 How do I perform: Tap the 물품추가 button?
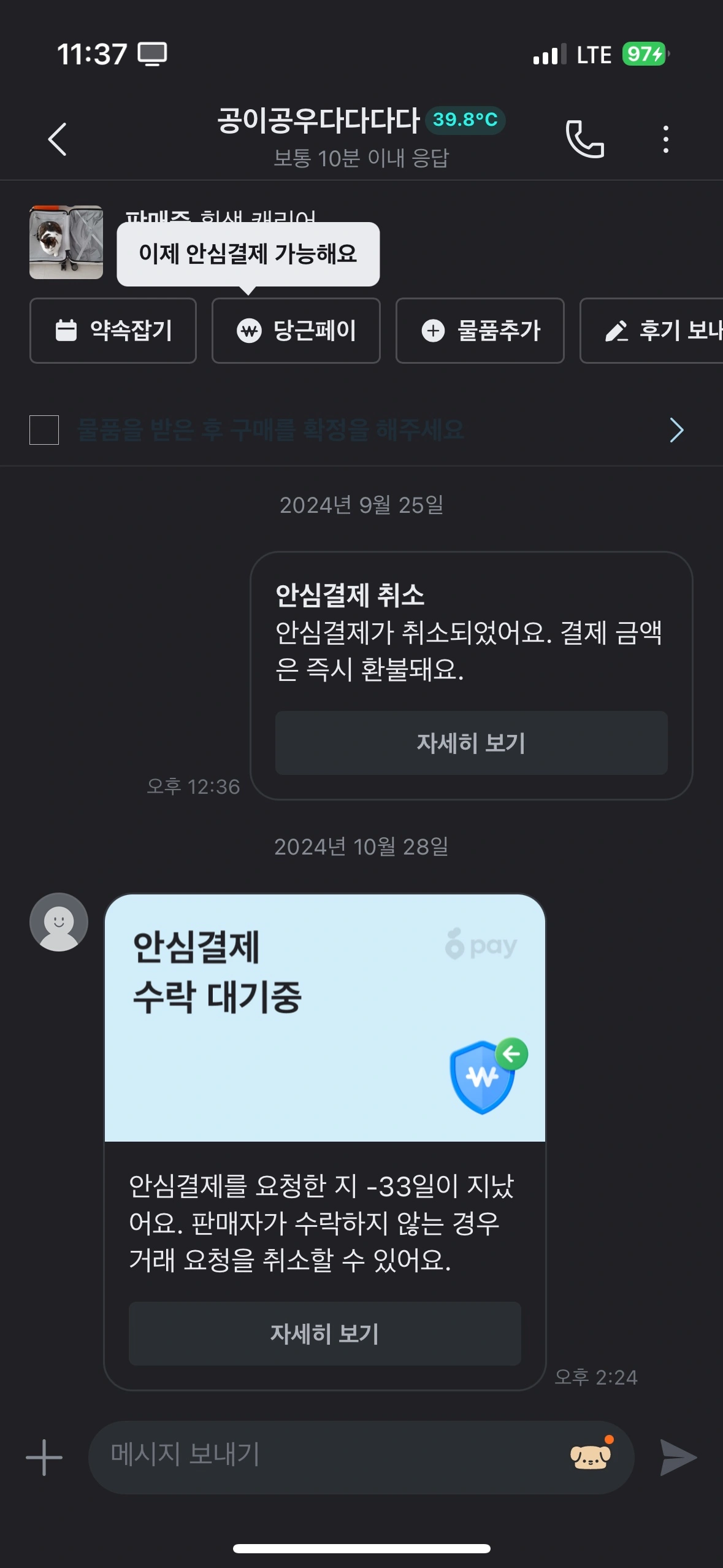point(480,331)
